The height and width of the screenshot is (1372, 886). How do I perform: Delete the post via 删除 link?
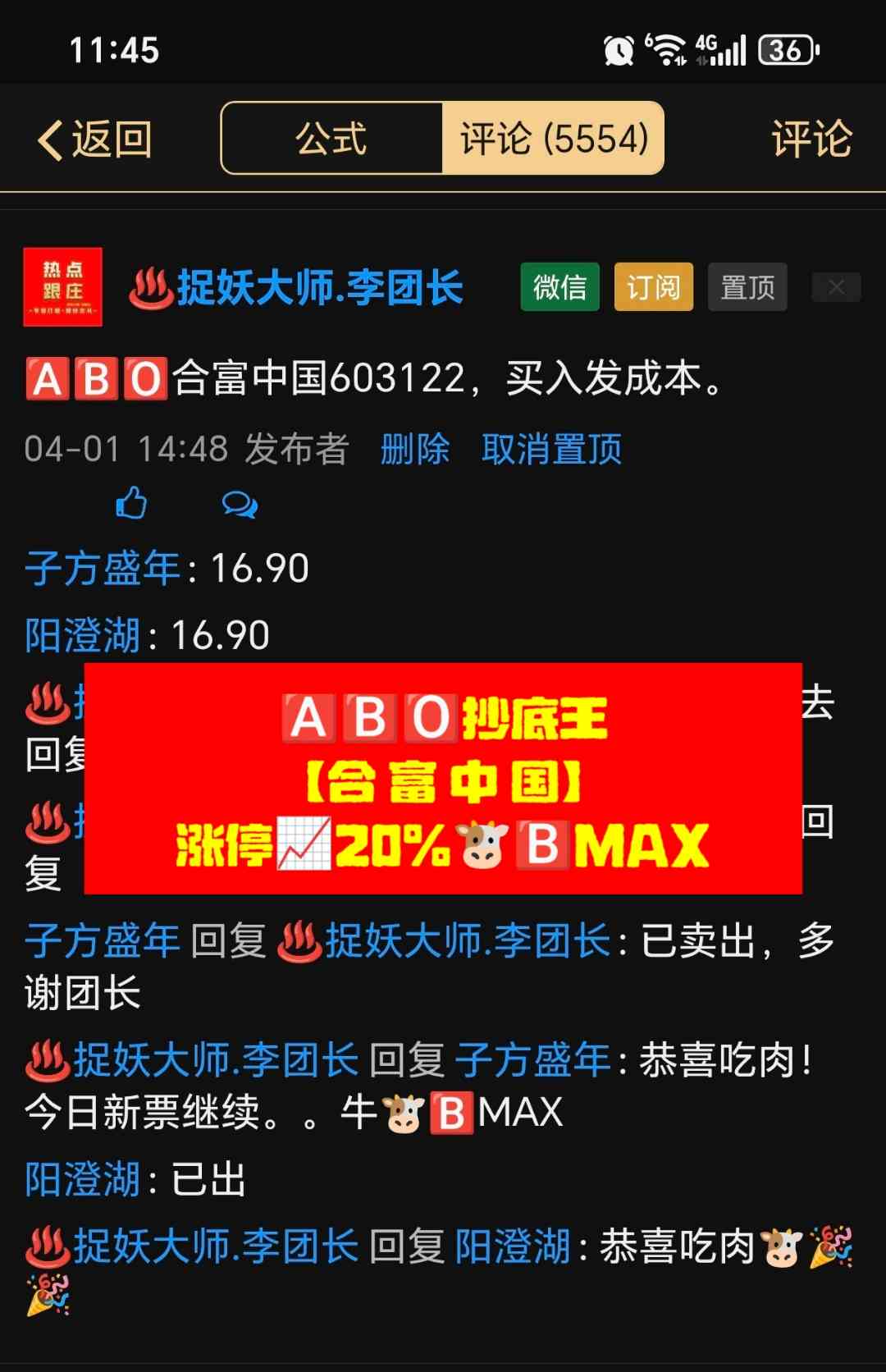(x=415, y=449)
